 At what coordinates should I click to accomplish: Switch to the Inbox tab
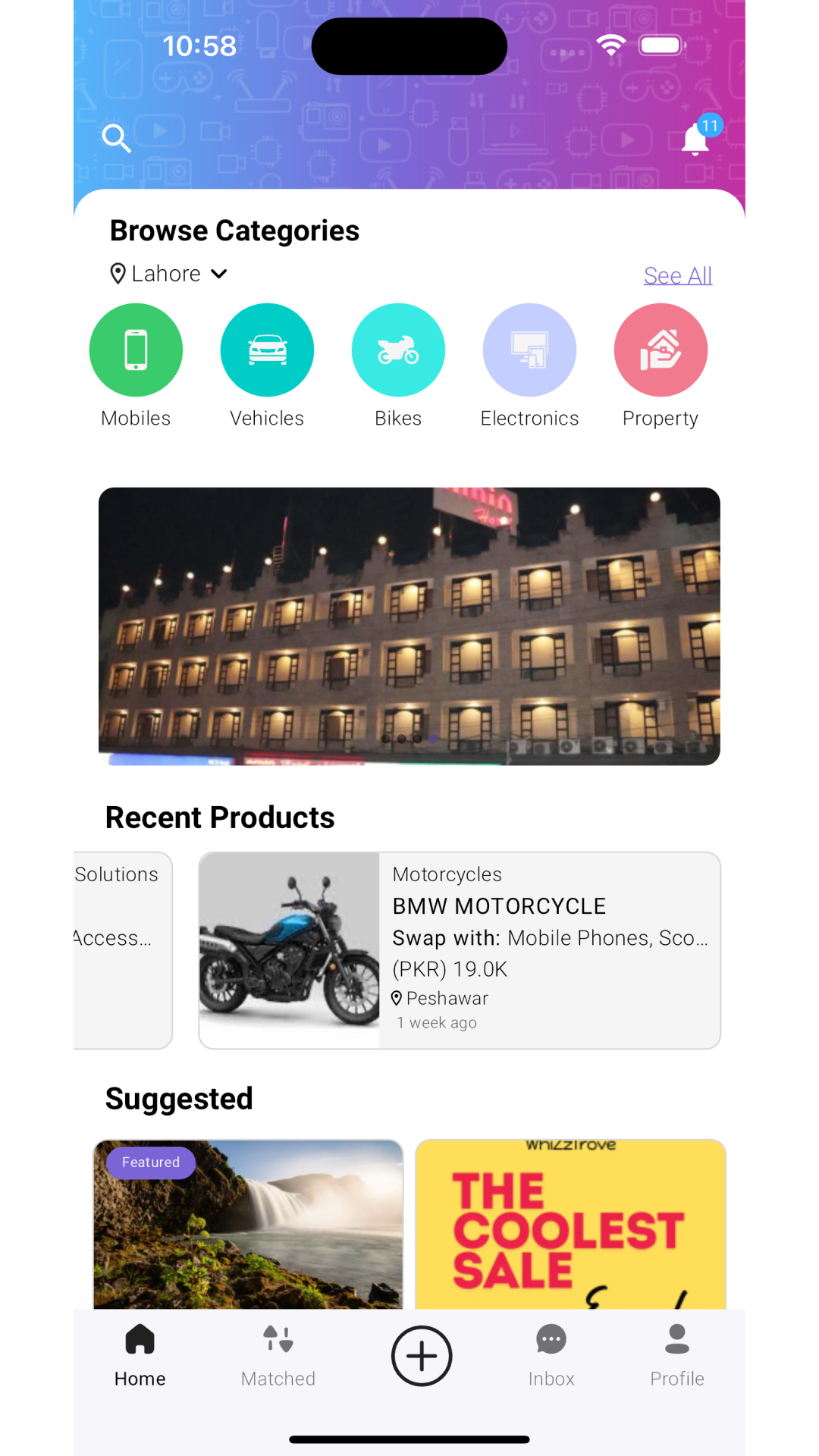[x=551, y=1355]
